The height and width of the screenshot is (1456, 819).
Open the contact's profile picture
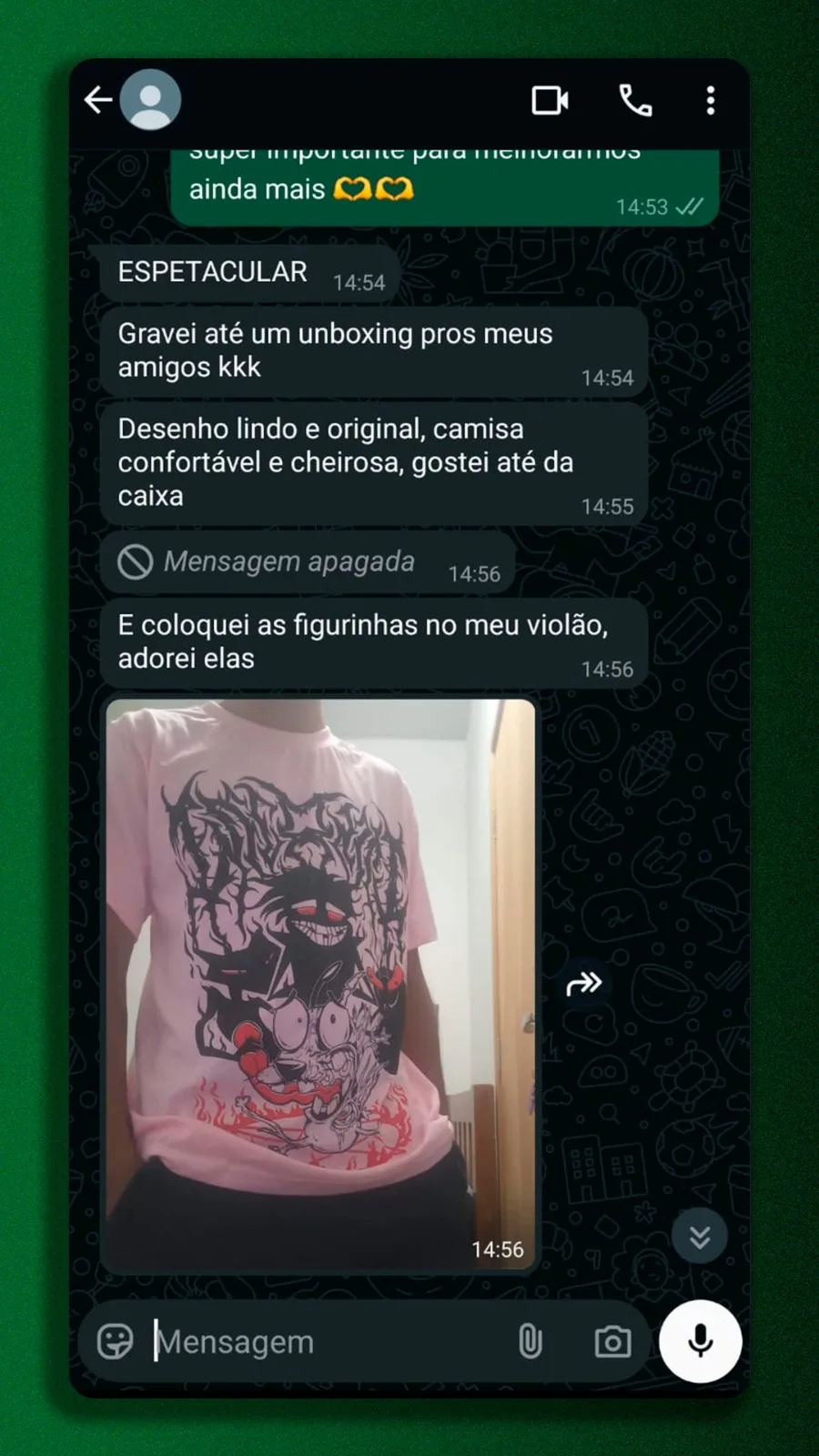click(x=151, y=99)
